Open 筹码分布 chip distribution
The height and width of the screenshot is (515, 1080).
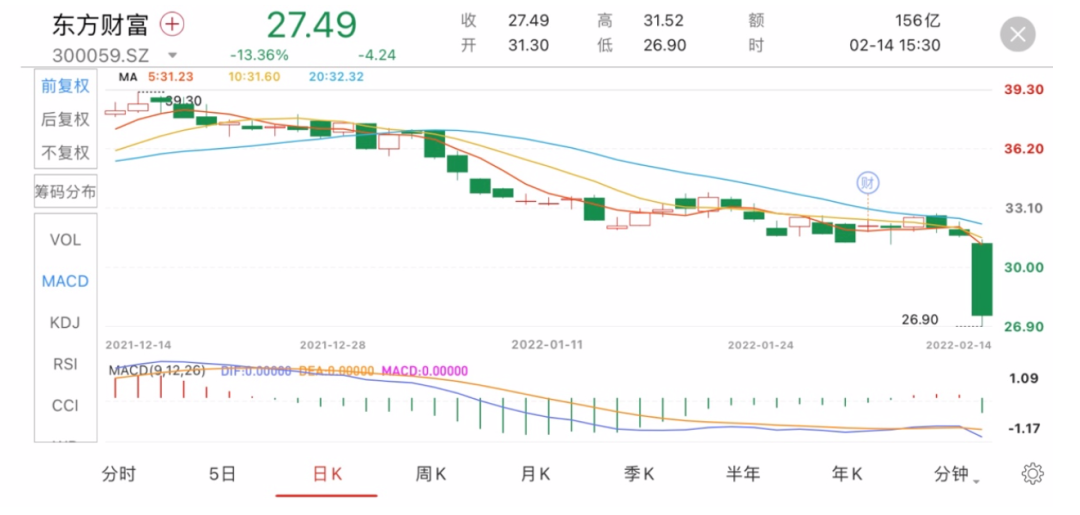65,191
